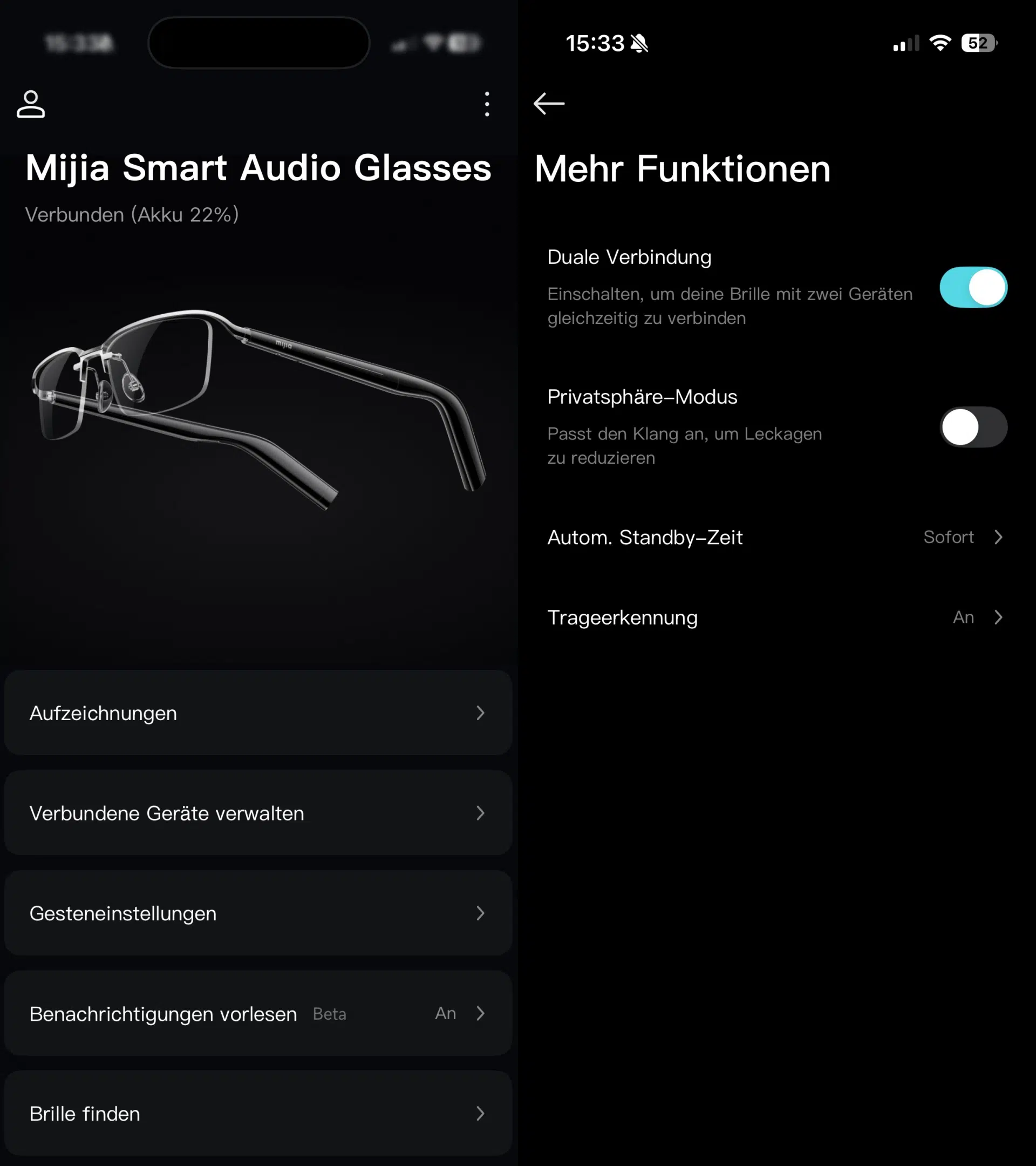Open Verbundene Geräte verwalten

click(x=258, y=813)
